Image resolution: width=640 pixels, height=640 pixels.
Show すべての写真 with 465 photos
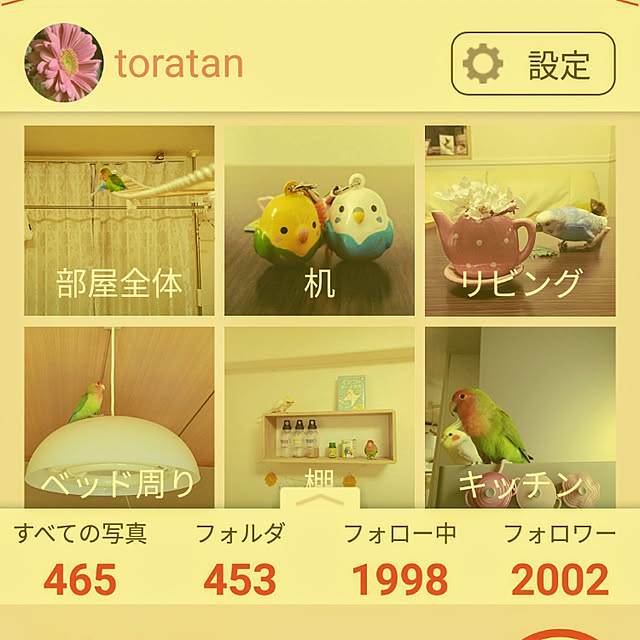pyautogui.click(x=80, y=559)
